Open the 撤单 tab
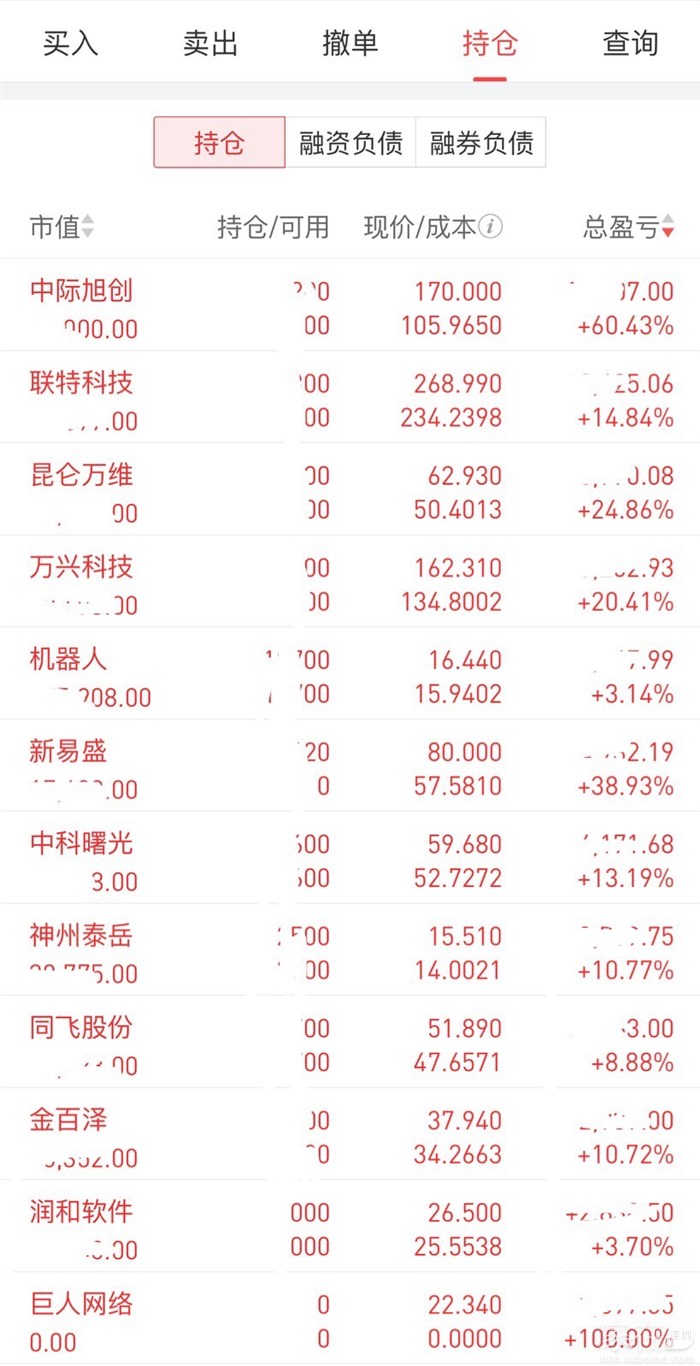700x1366 pixels. point(350,44)
